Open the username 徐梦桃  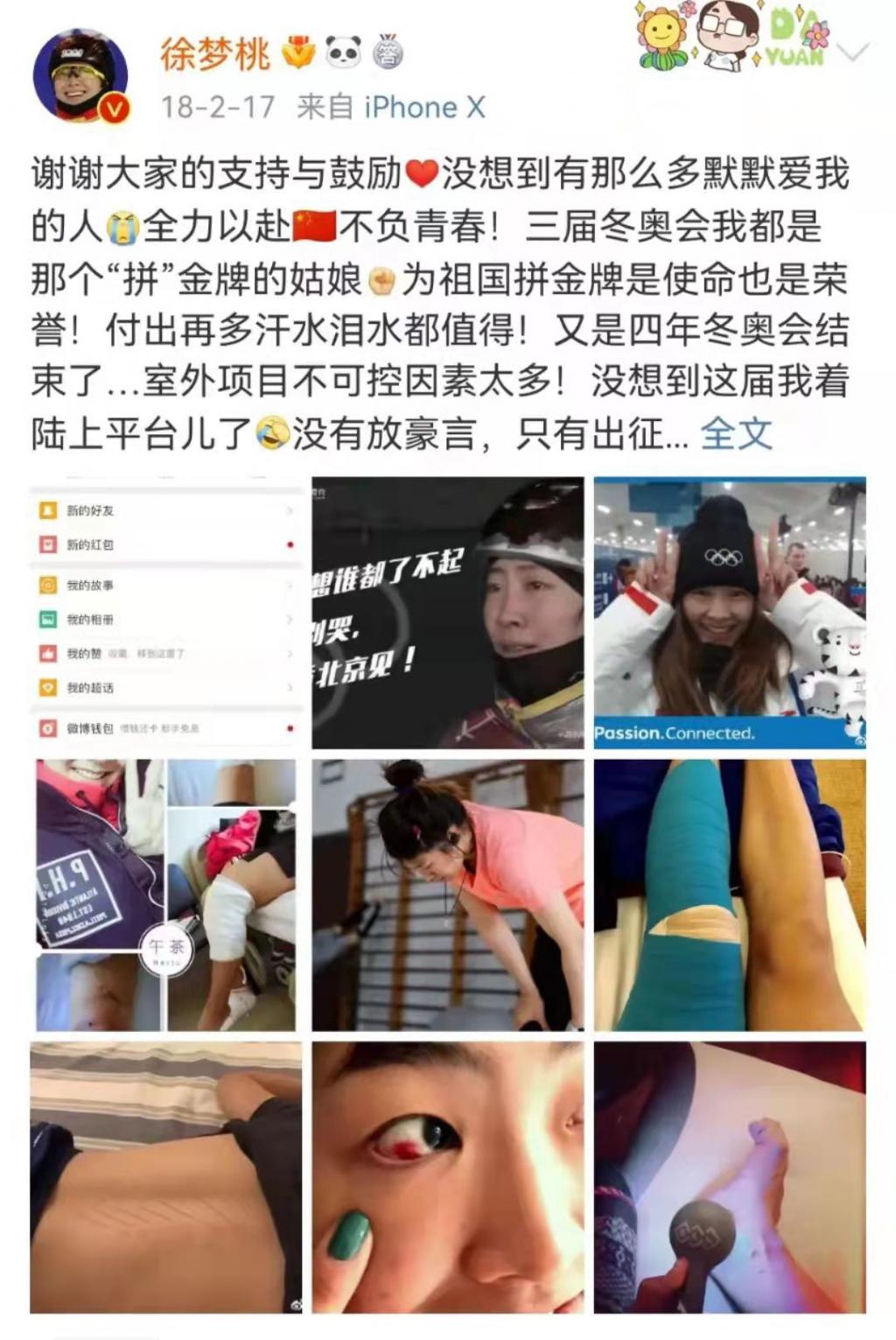[x=214, y=54]
